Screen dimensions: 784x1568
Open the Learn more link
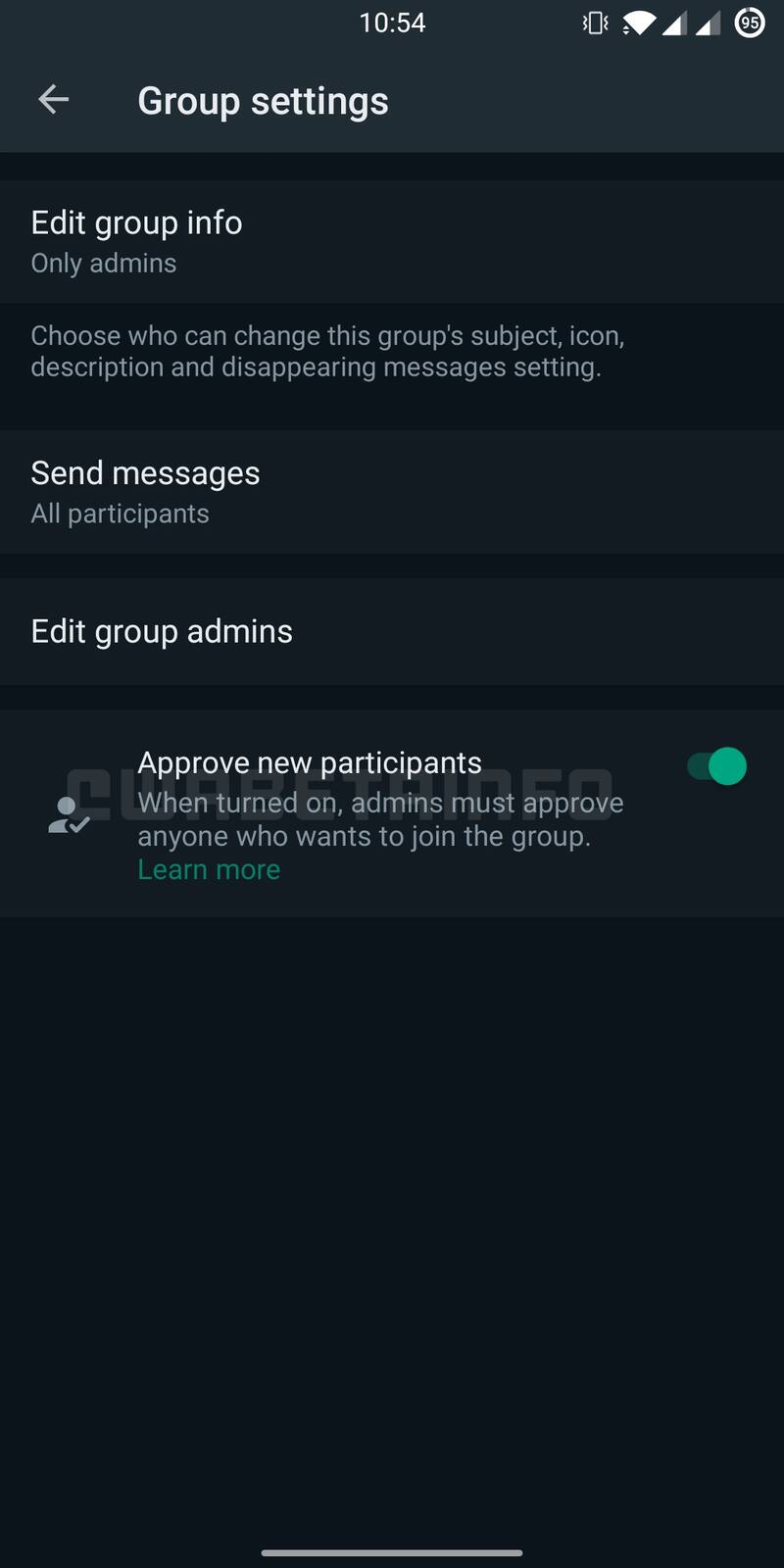coord(209,869)
